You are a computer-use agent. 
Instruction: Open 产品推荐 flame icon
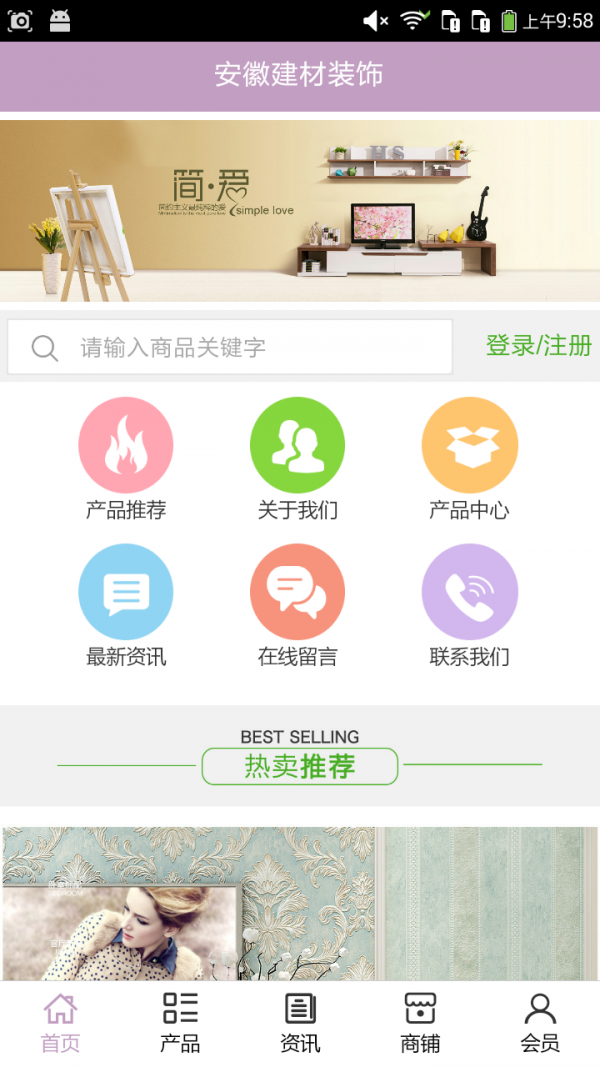click(x=126, y=446)
